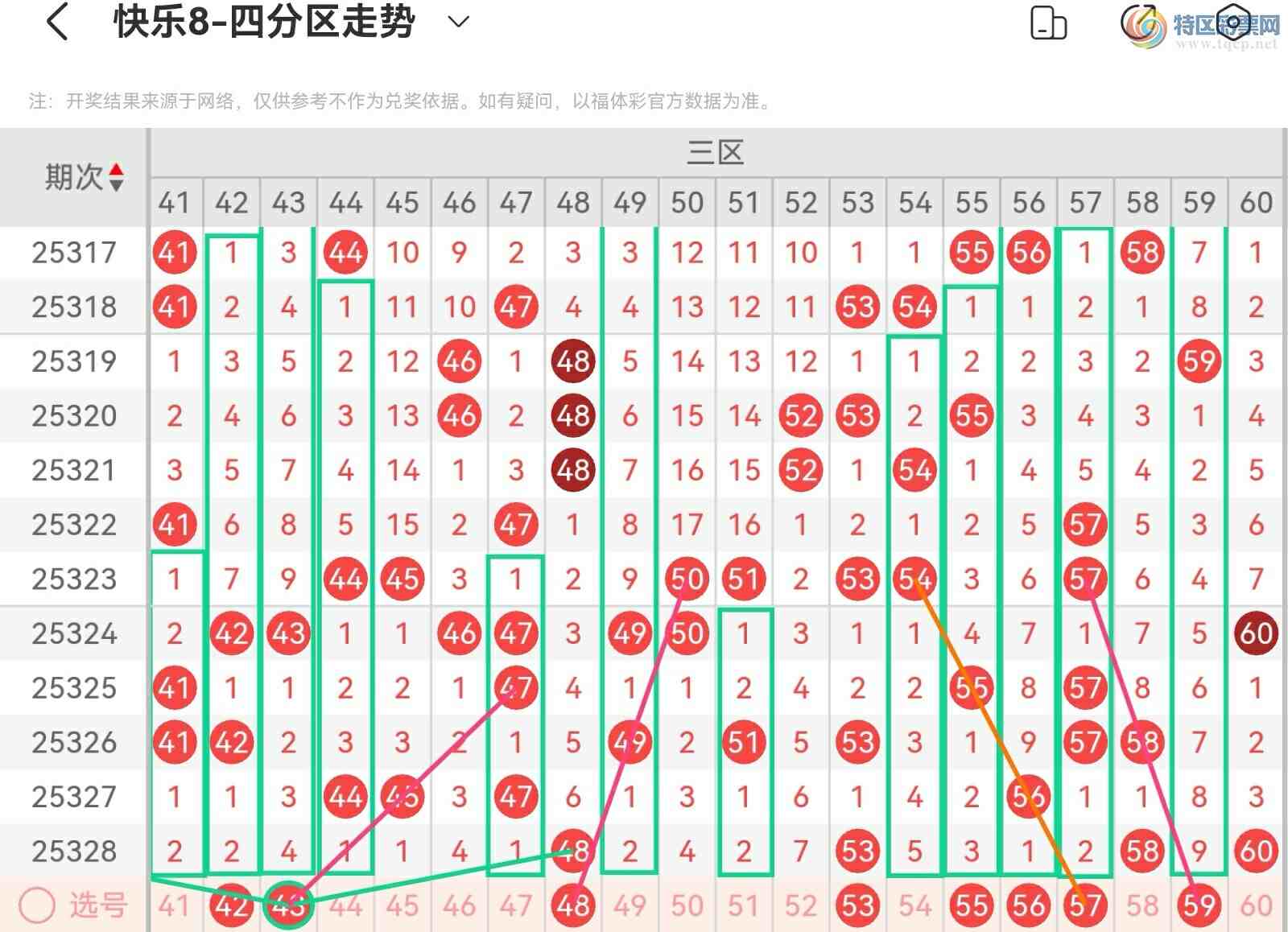The image size is (1288, 932).
Task: Select number 54 in the 选号 row
Action: [x=914, y=906]
